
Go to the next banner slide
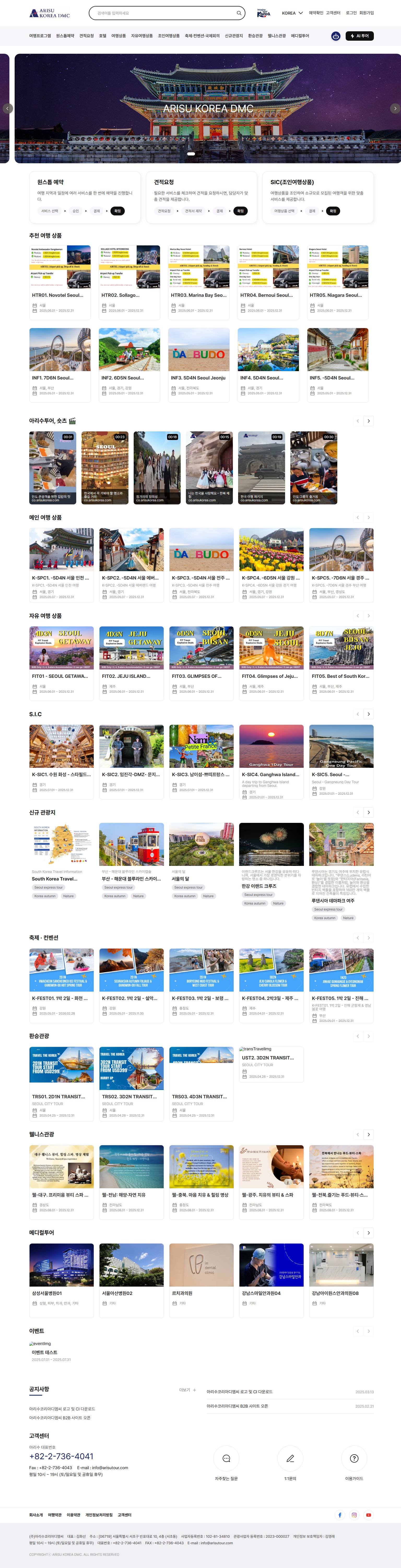pos(394,108)
